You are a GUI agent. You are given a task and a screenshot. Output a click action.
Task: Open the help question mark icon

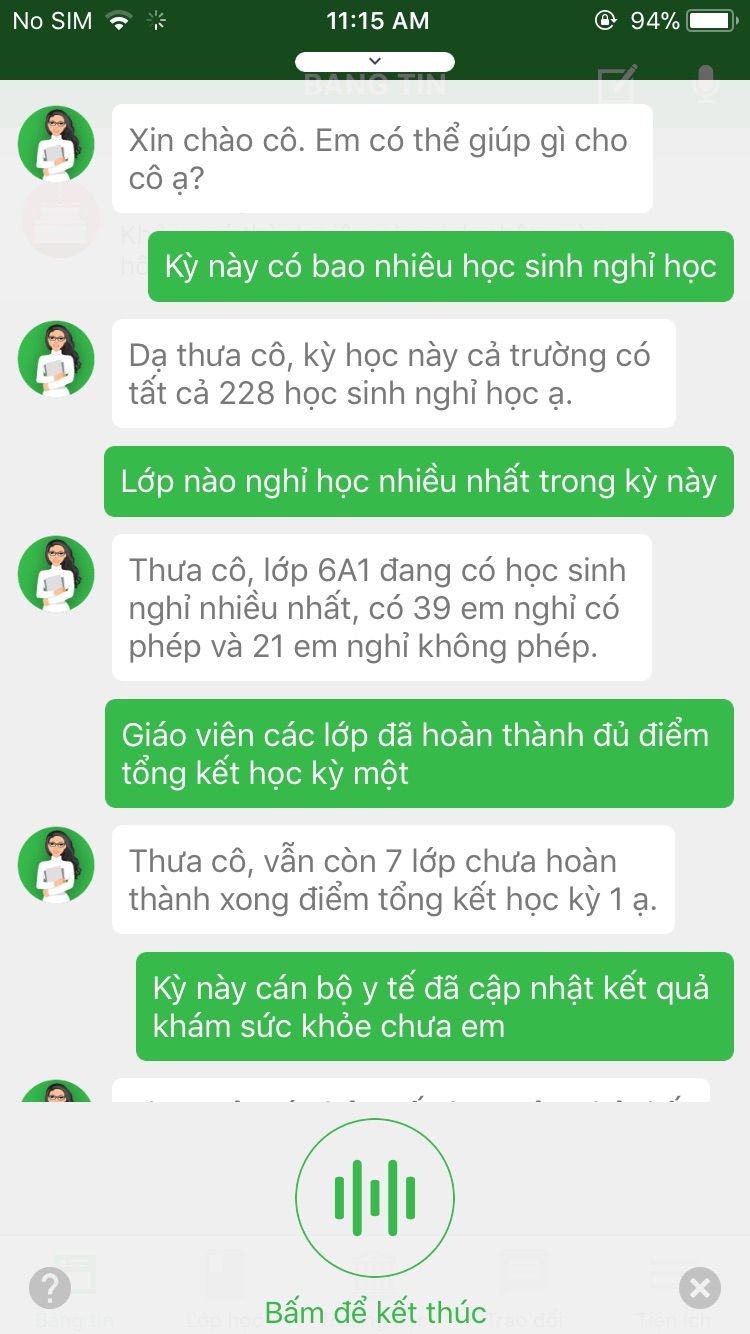click(x=50, y=1288)
